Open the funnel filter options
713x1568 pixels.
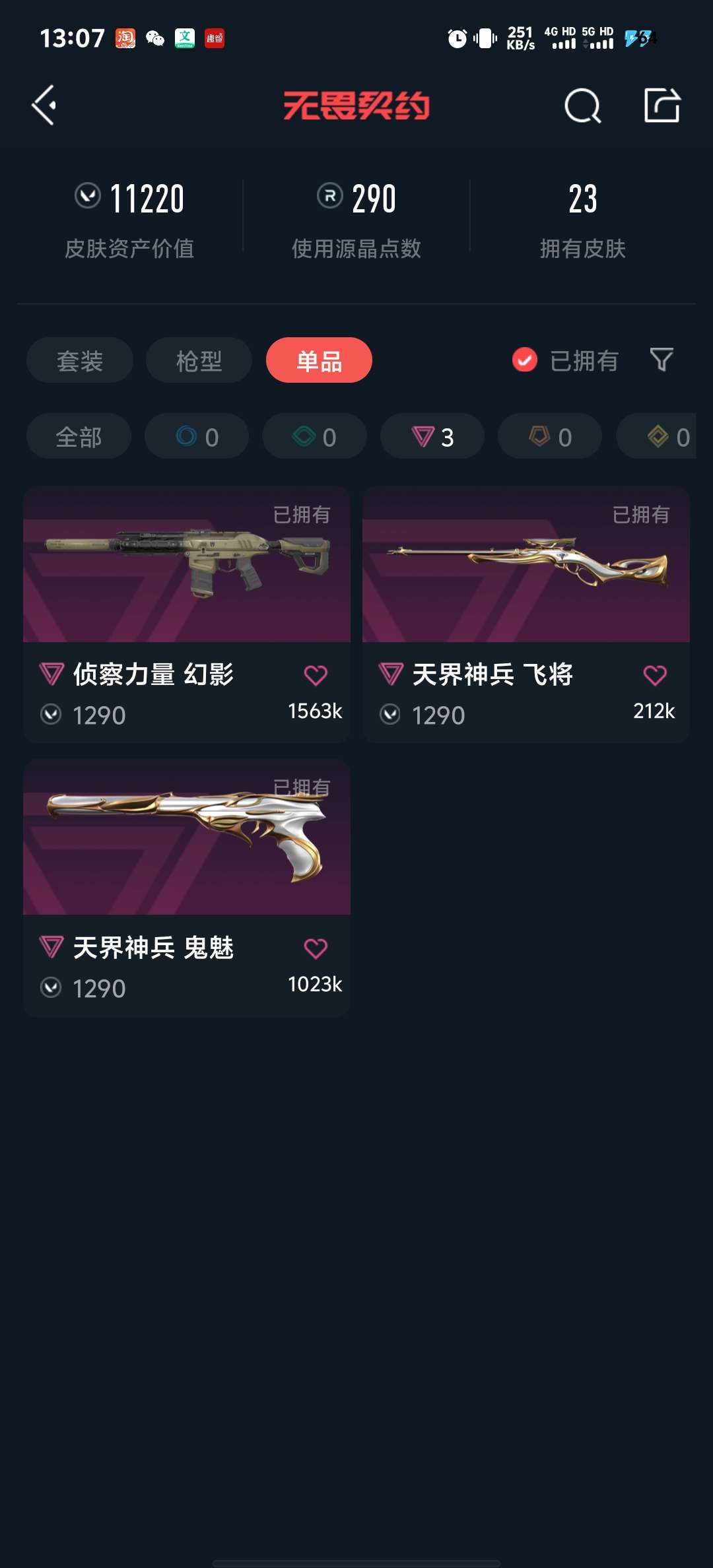(x=662, y=360)
